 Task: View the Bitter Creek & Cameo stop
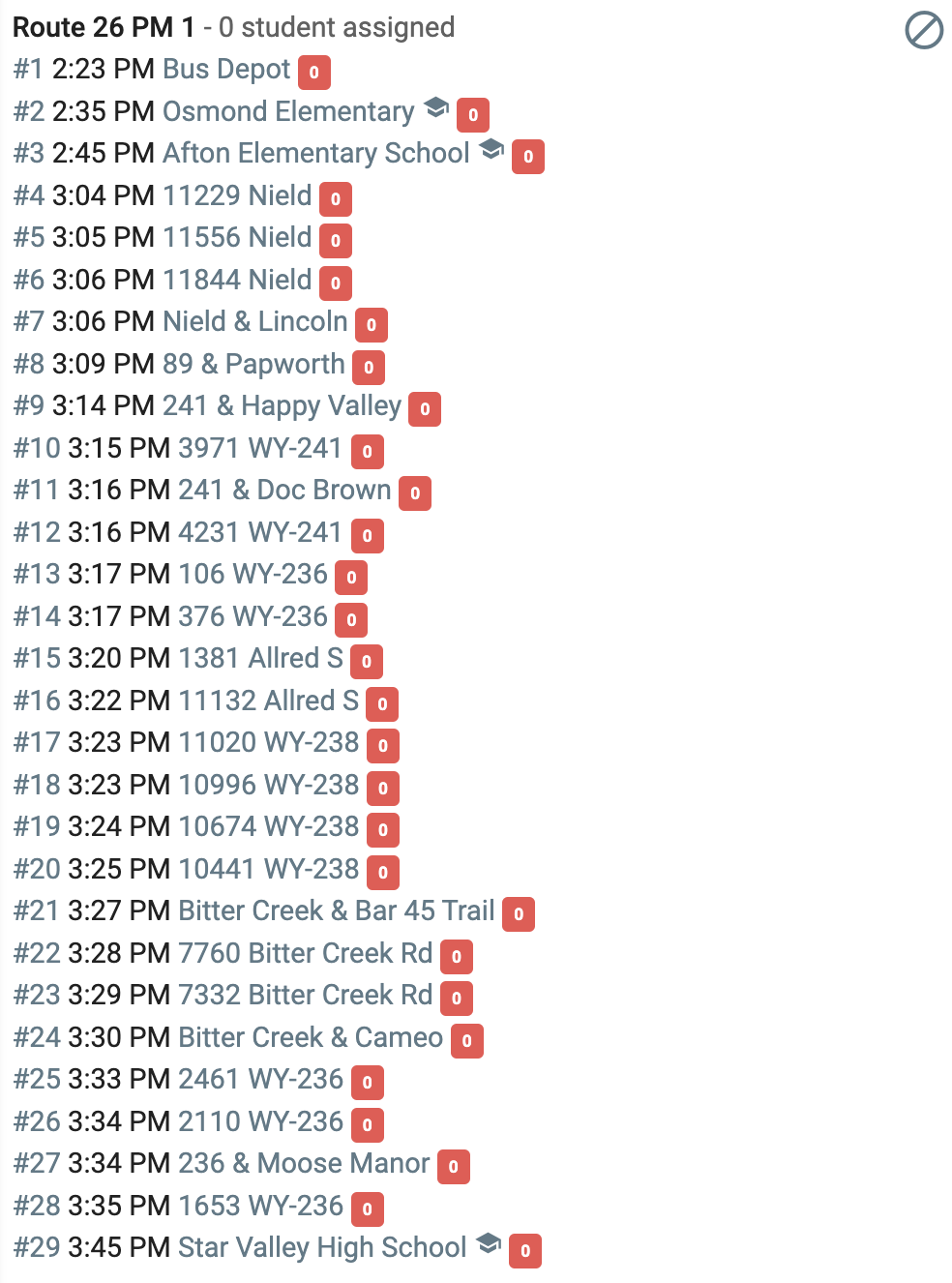pyautogui.click(x=310, y=1037)
